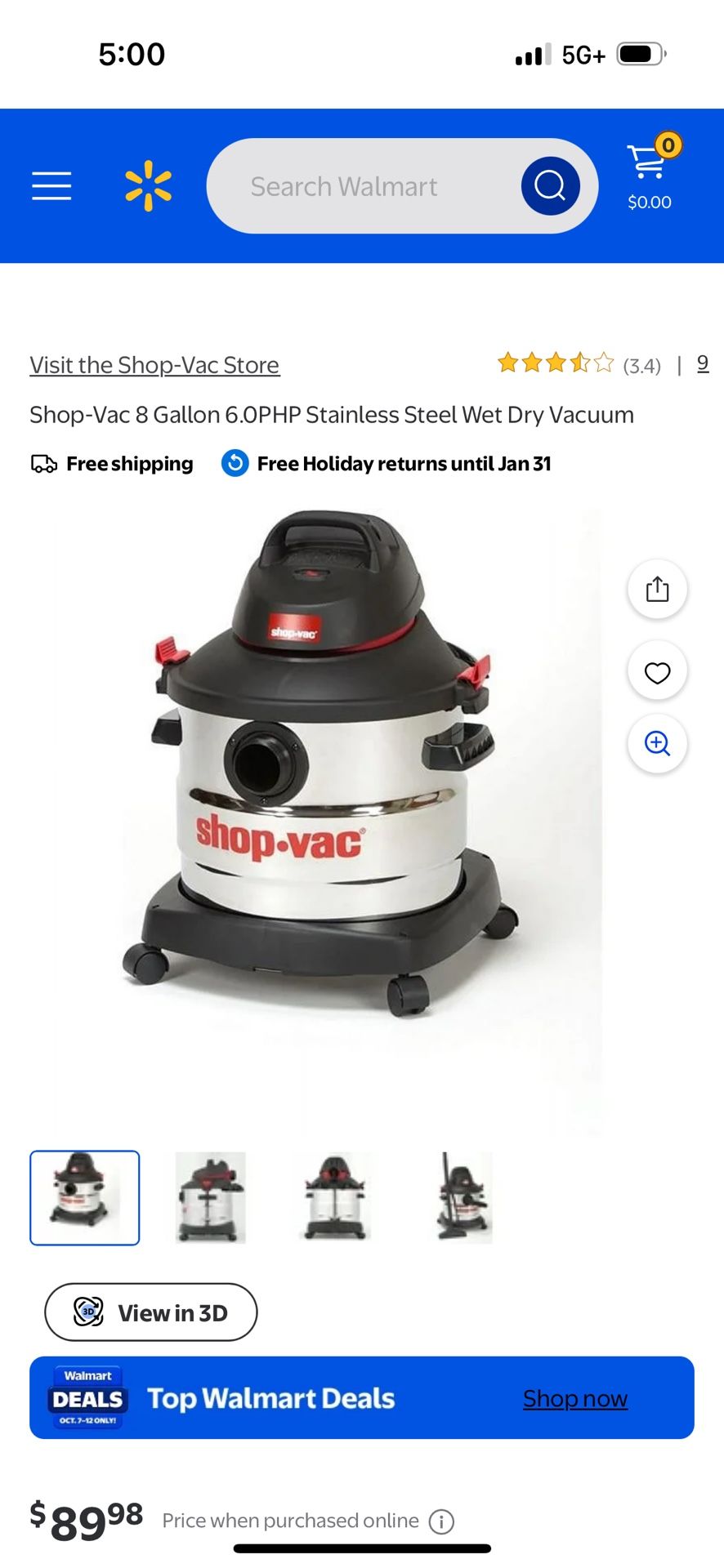
Task: Select the fourth thumbnail with hose
Action: tap(462, 1197)
